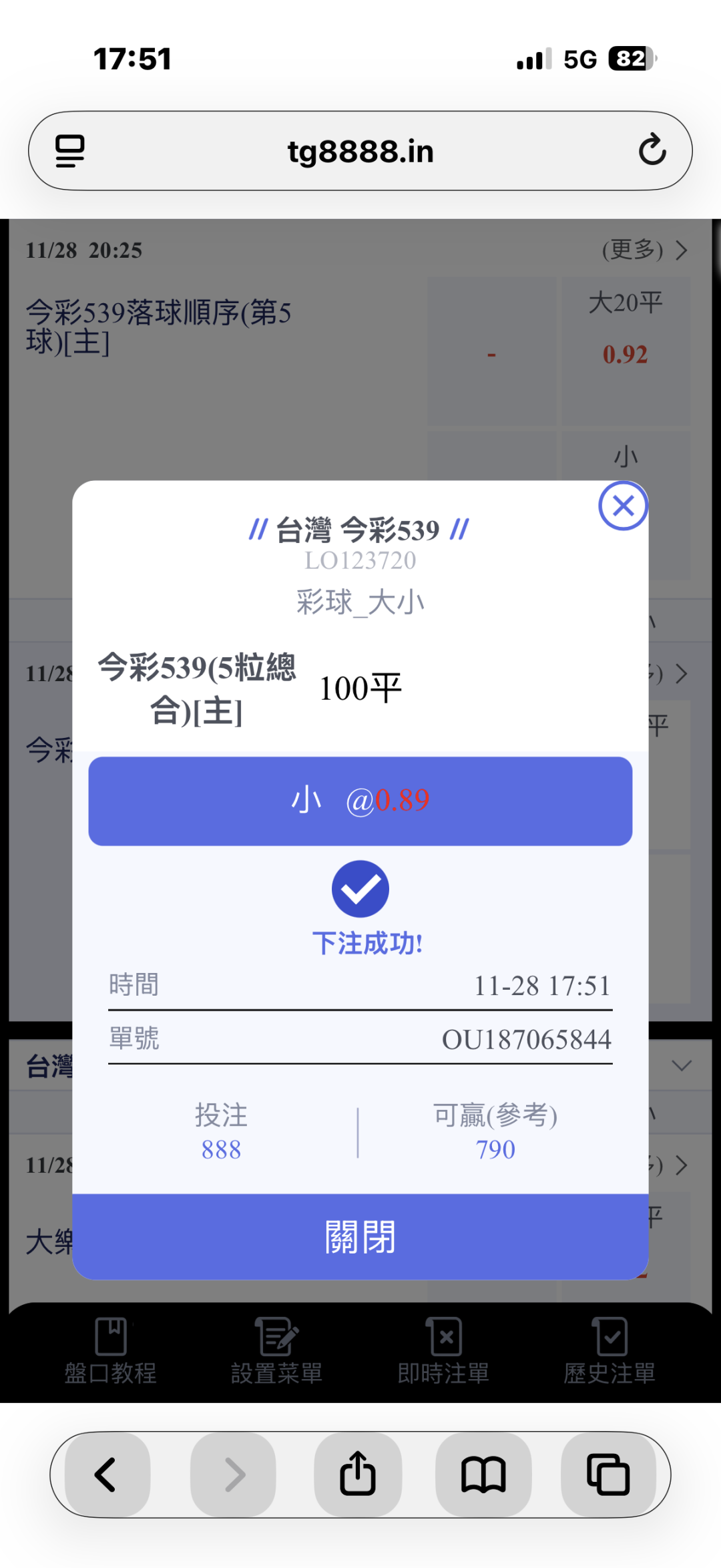Open Safari bookmarks
This screenshot has width=721, height=1568.
pos(483,1475)
